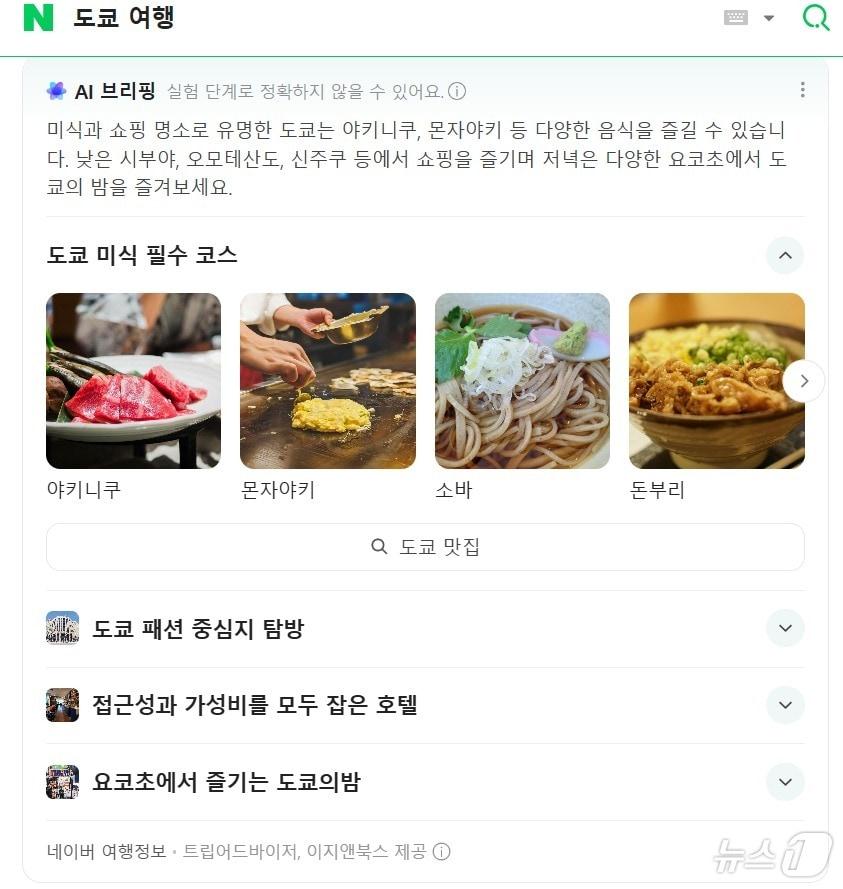
Task: Expand 도쿄 패션 중심지 탐방
Action: click(x=785, y=628)
